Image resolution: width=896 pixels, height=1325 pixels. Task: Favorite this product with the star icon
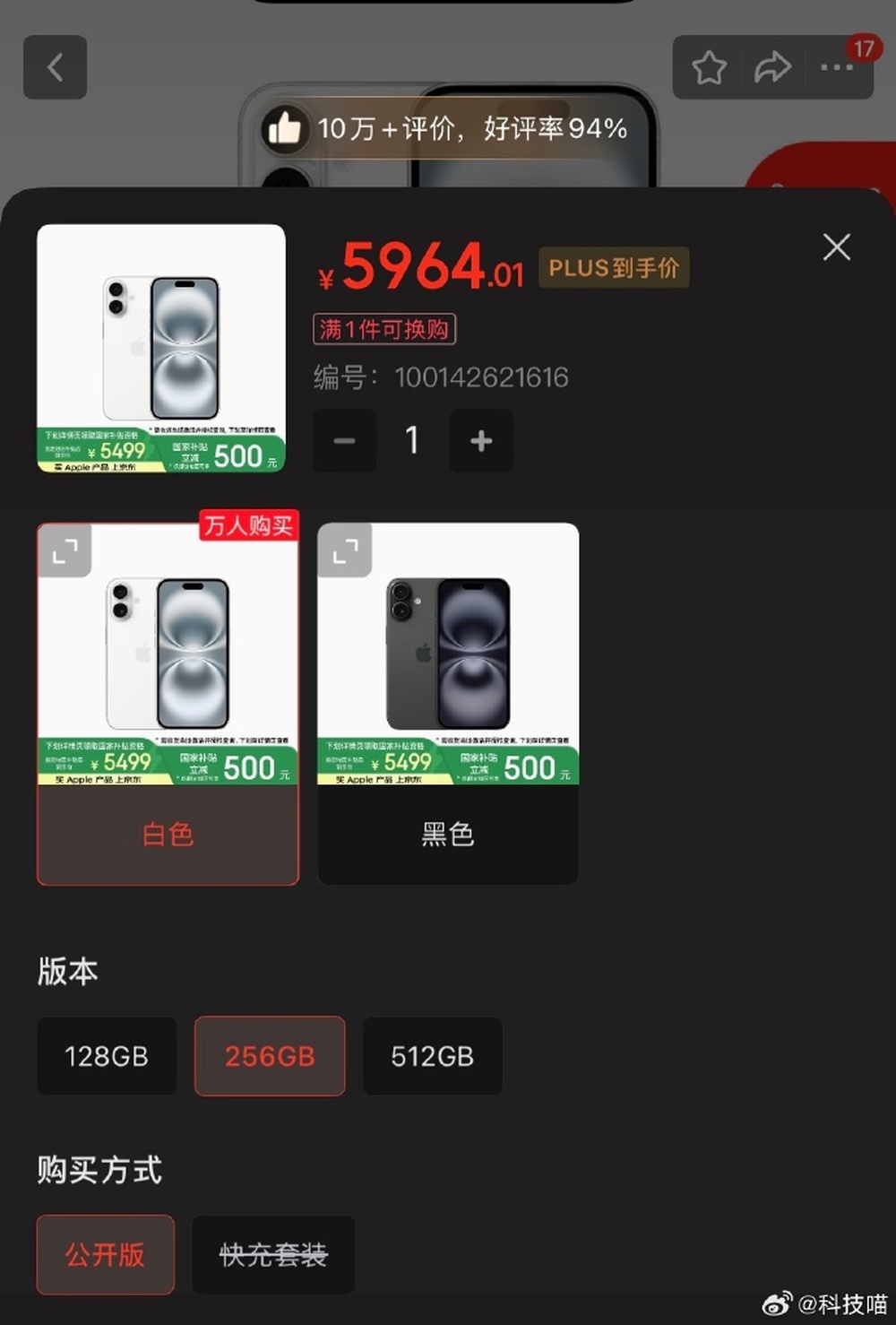[709, 67]
